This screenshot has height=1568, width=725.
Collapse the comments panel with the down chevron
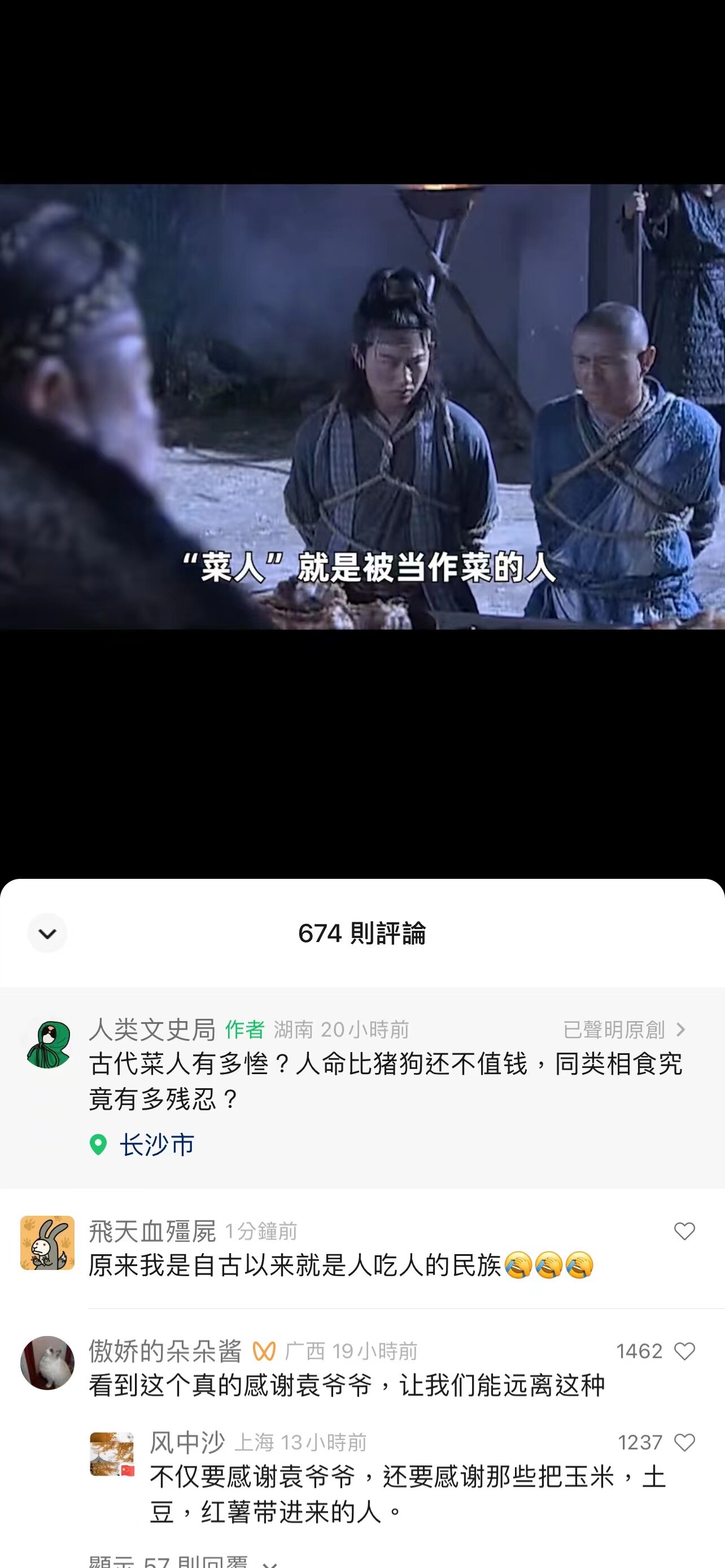pyautogui.click(x=47, y=932)
